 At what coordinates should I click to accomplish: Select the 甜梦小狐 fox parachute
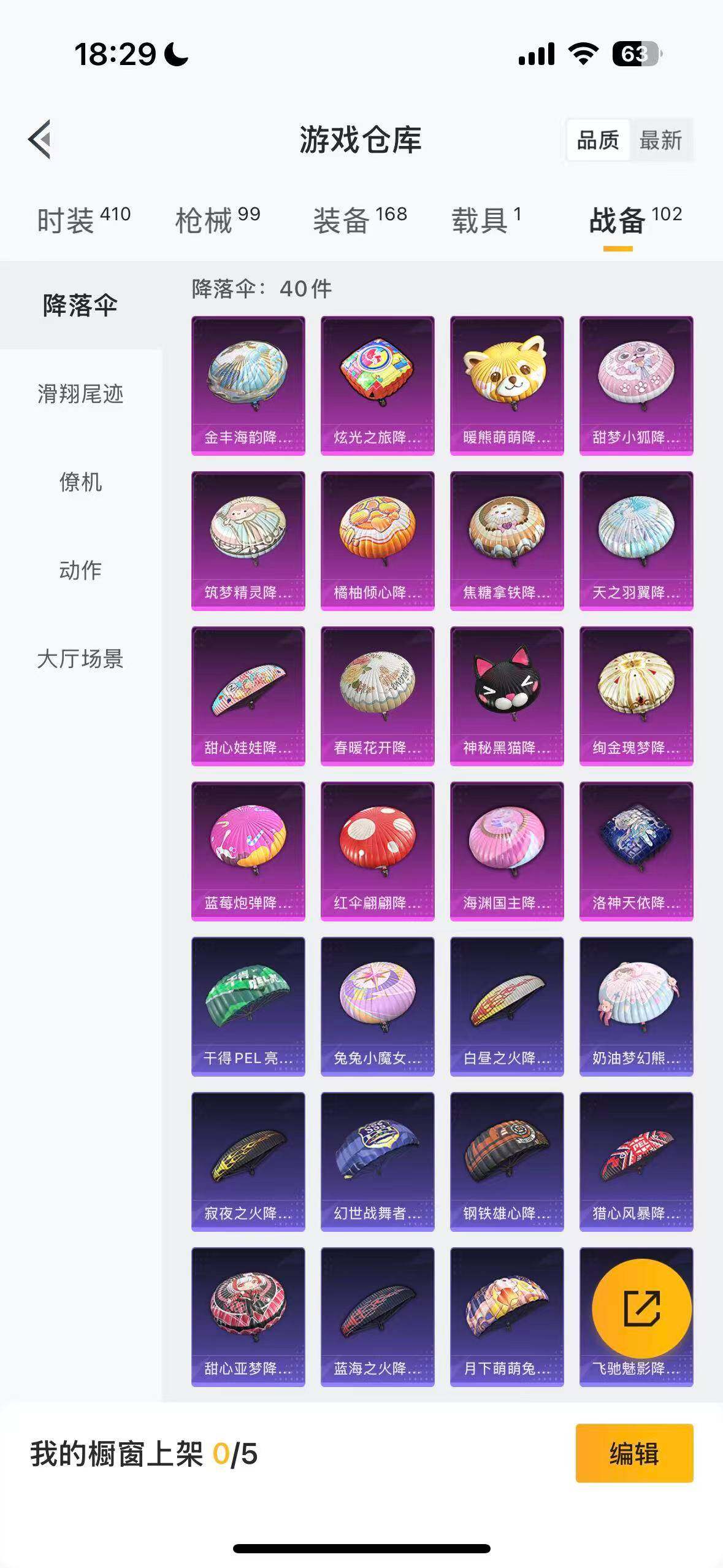635,383
